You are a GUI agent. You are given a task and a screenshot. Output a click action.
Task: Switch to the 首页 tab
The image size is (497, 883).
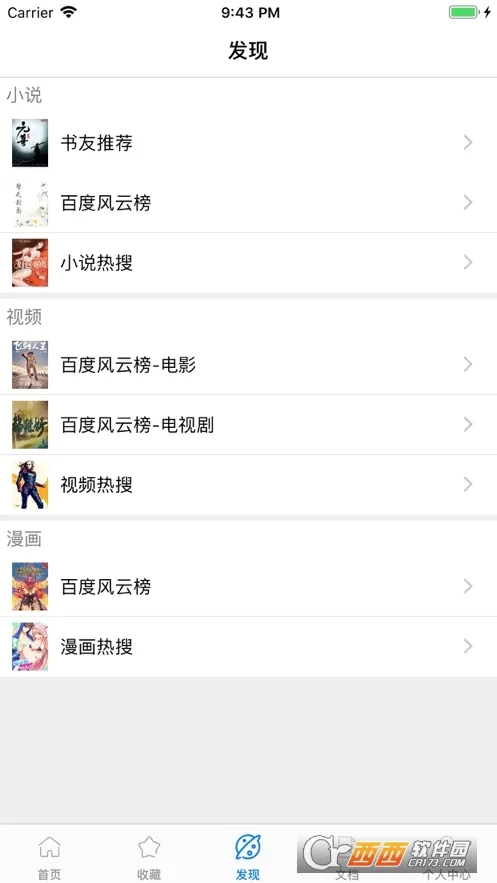coord(50,856)
